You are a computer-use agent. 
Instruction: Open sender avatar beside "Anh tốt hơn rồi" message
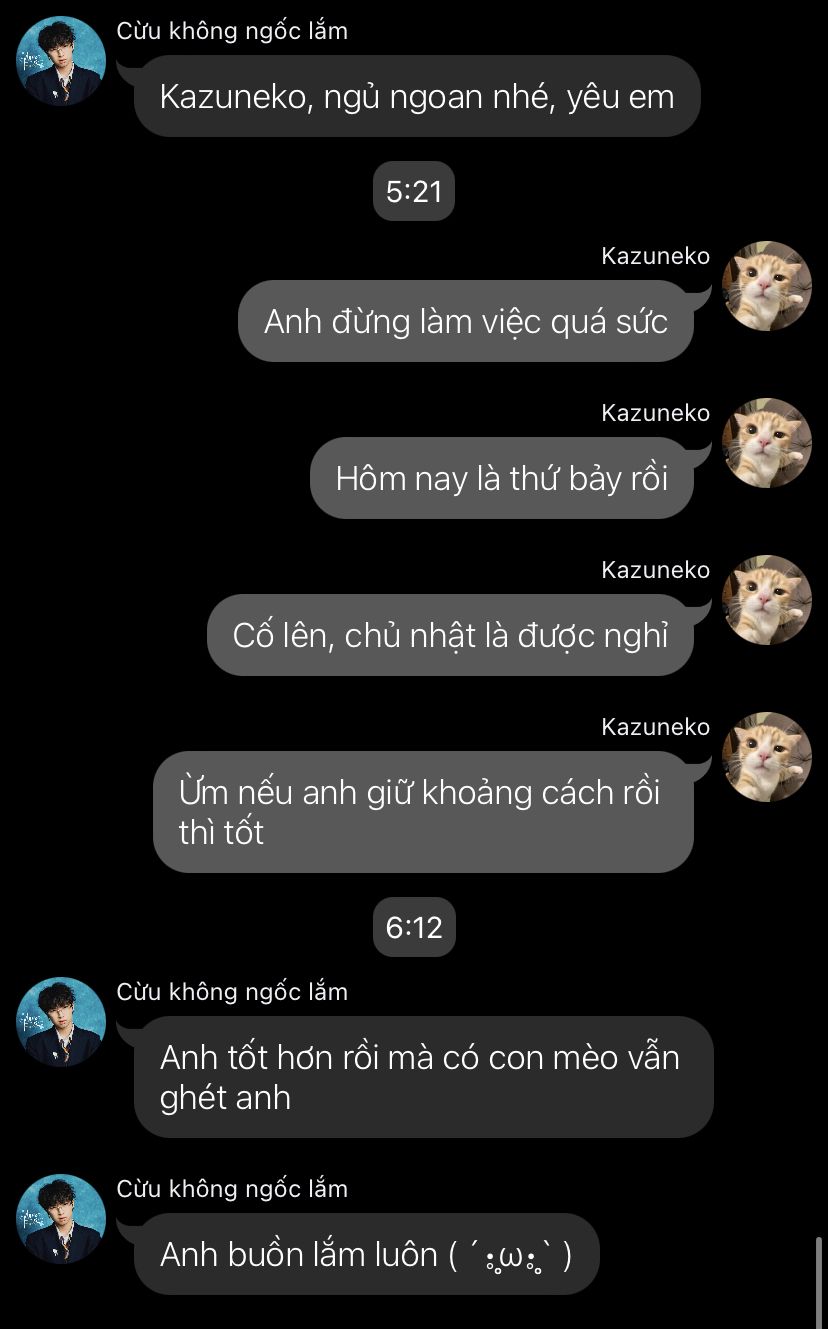tap(61, 1022)
